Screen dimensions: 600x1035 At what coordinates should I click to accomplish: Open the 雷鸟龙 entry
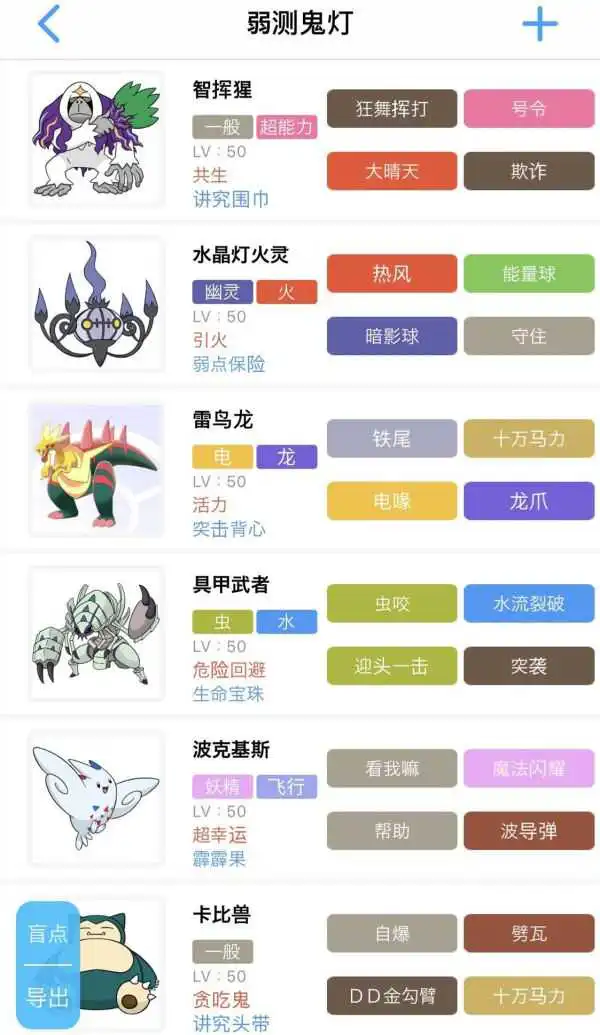coord(222,420)
